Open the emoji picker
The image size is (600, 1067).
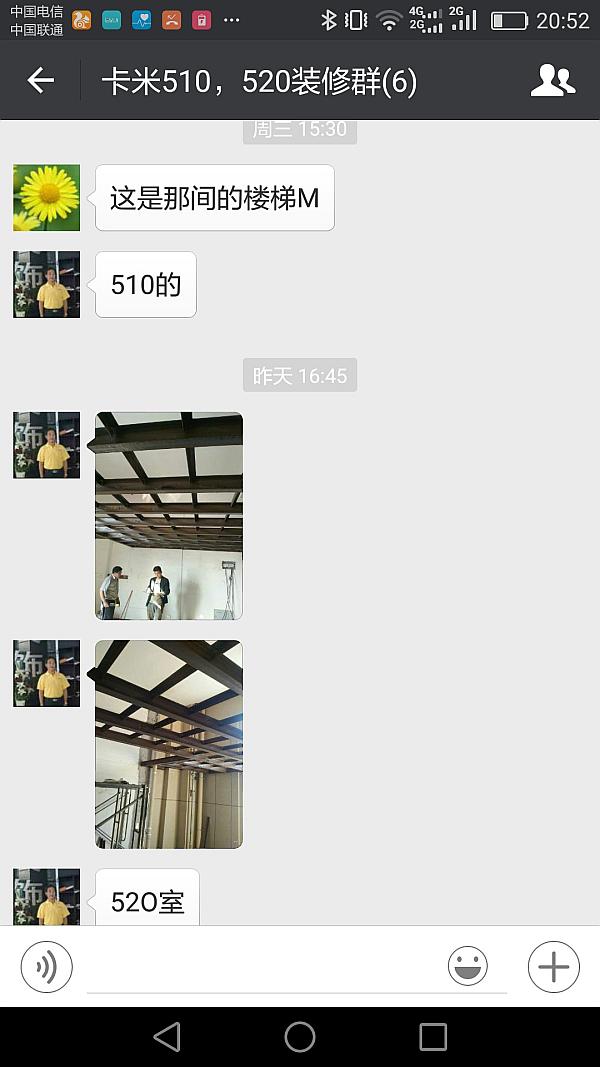(x=467, y=967)
